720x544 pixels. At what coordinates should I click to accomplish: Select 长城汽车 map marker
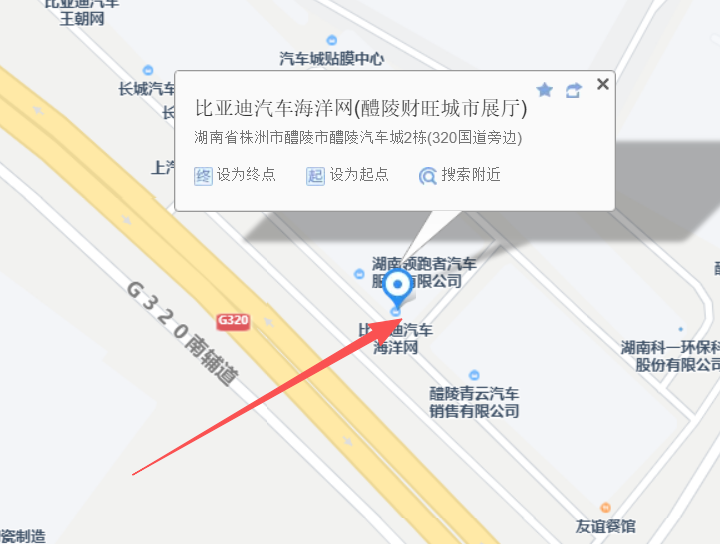pyautogui.click(x=148, y=71)
